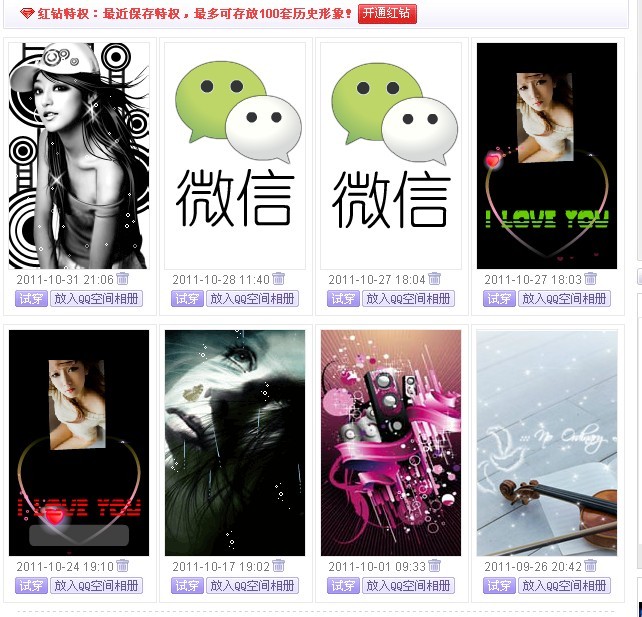Open the dark image saved 2011-10-17 19:02

coord(235,442)
